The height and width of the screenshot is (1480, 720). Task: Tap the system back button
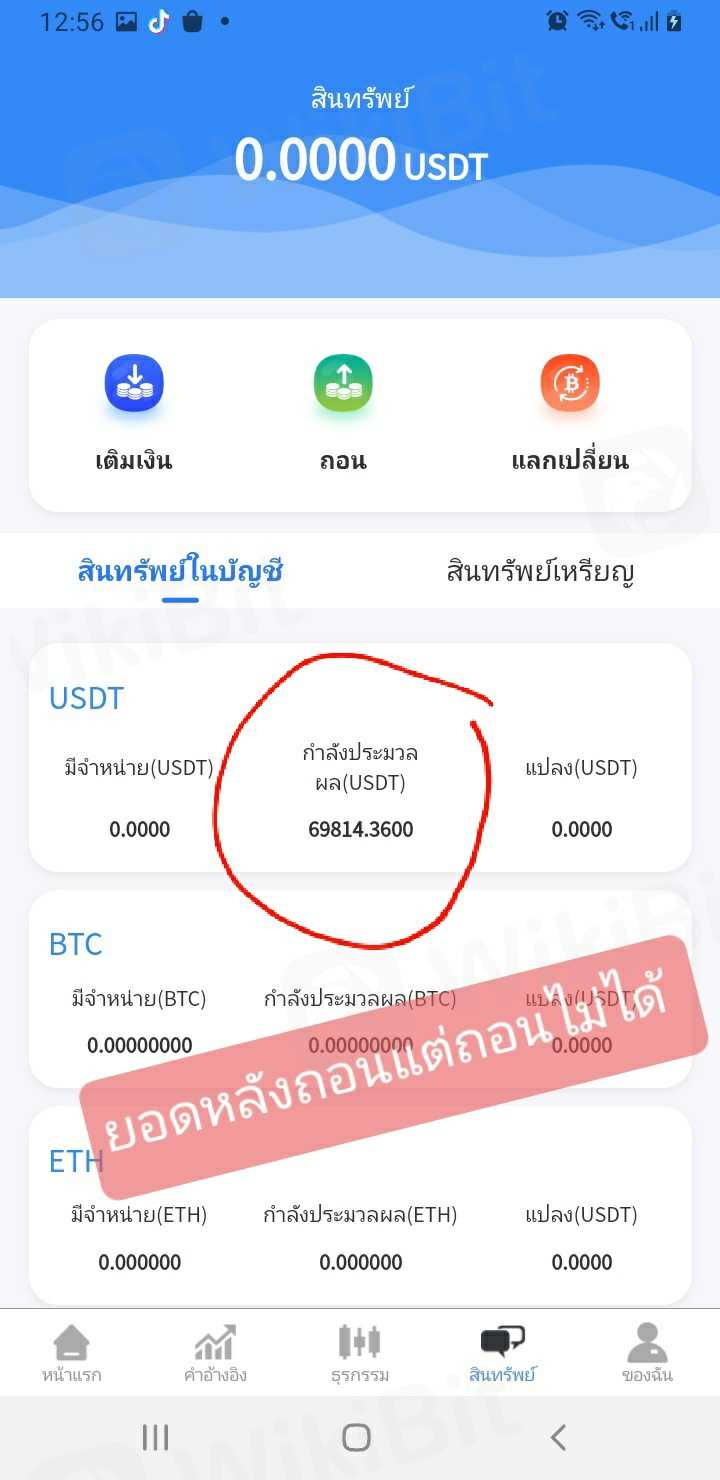pos(559,1438)
